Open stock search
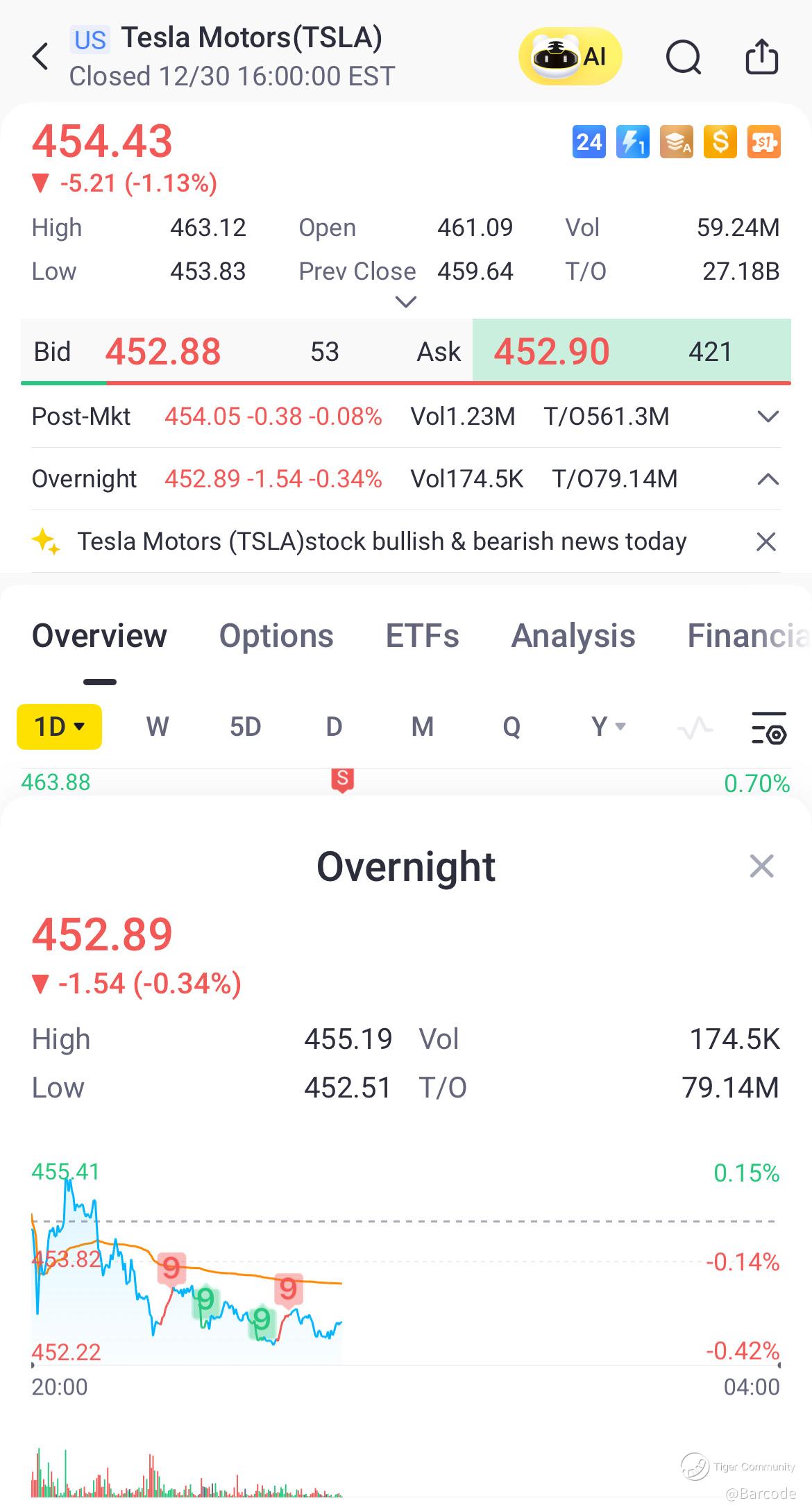 click(x=683, y=57)
